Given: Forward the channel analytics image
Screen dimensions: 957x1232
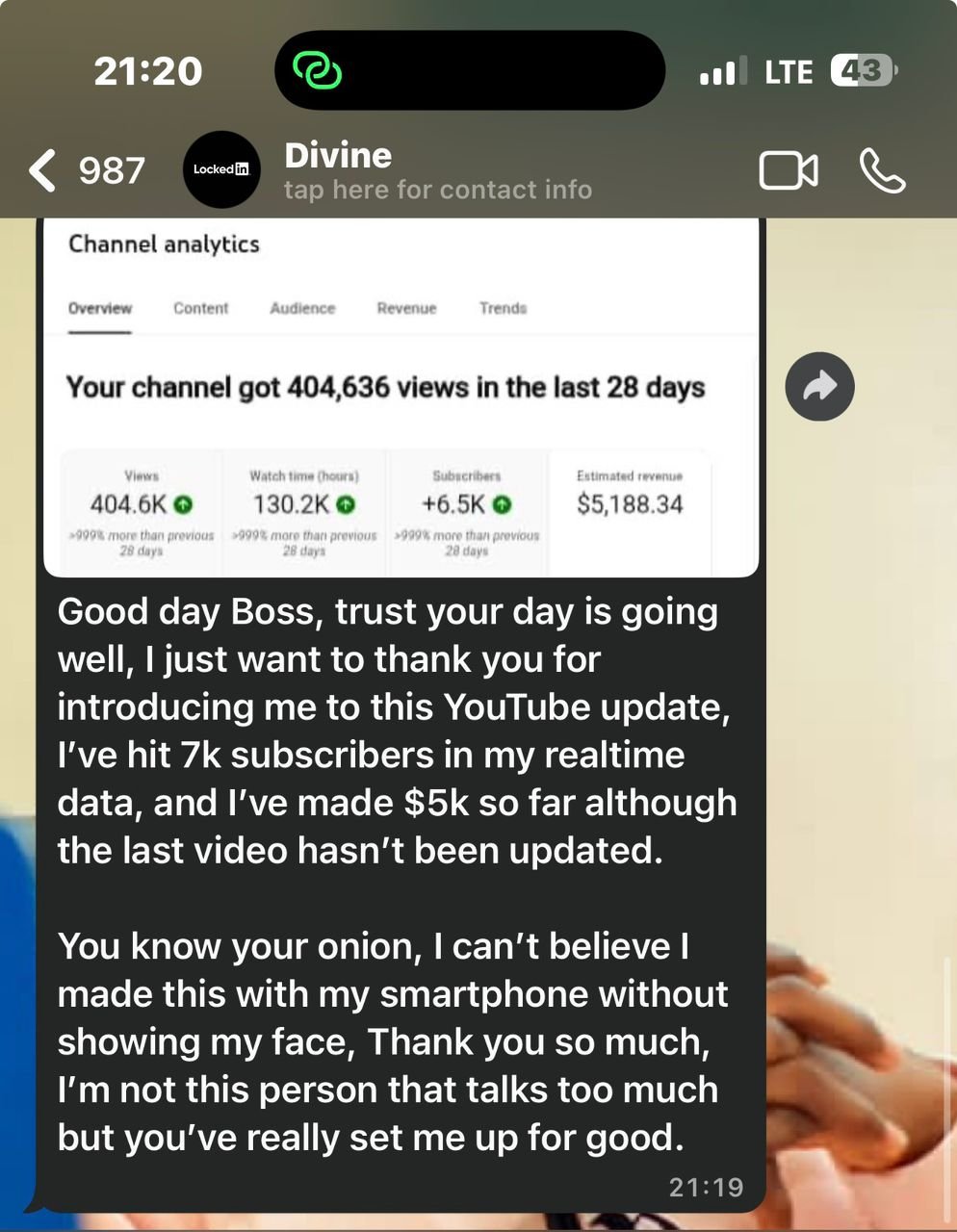Looking at the screenshot, I should point(819,387).
